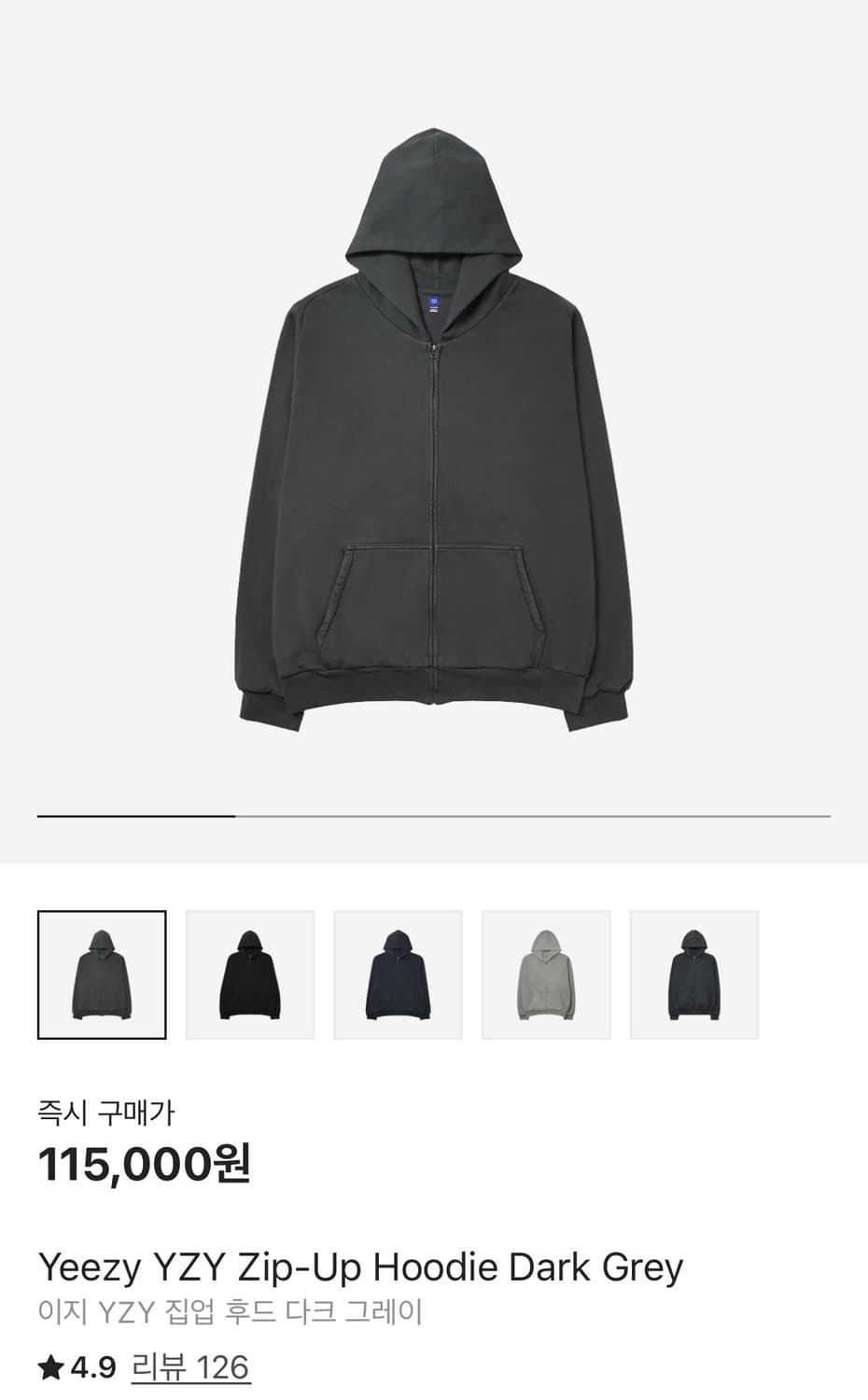Select the dark grey hoodie thumbnail
This screenshot has height=1400, width=868.
102,974
